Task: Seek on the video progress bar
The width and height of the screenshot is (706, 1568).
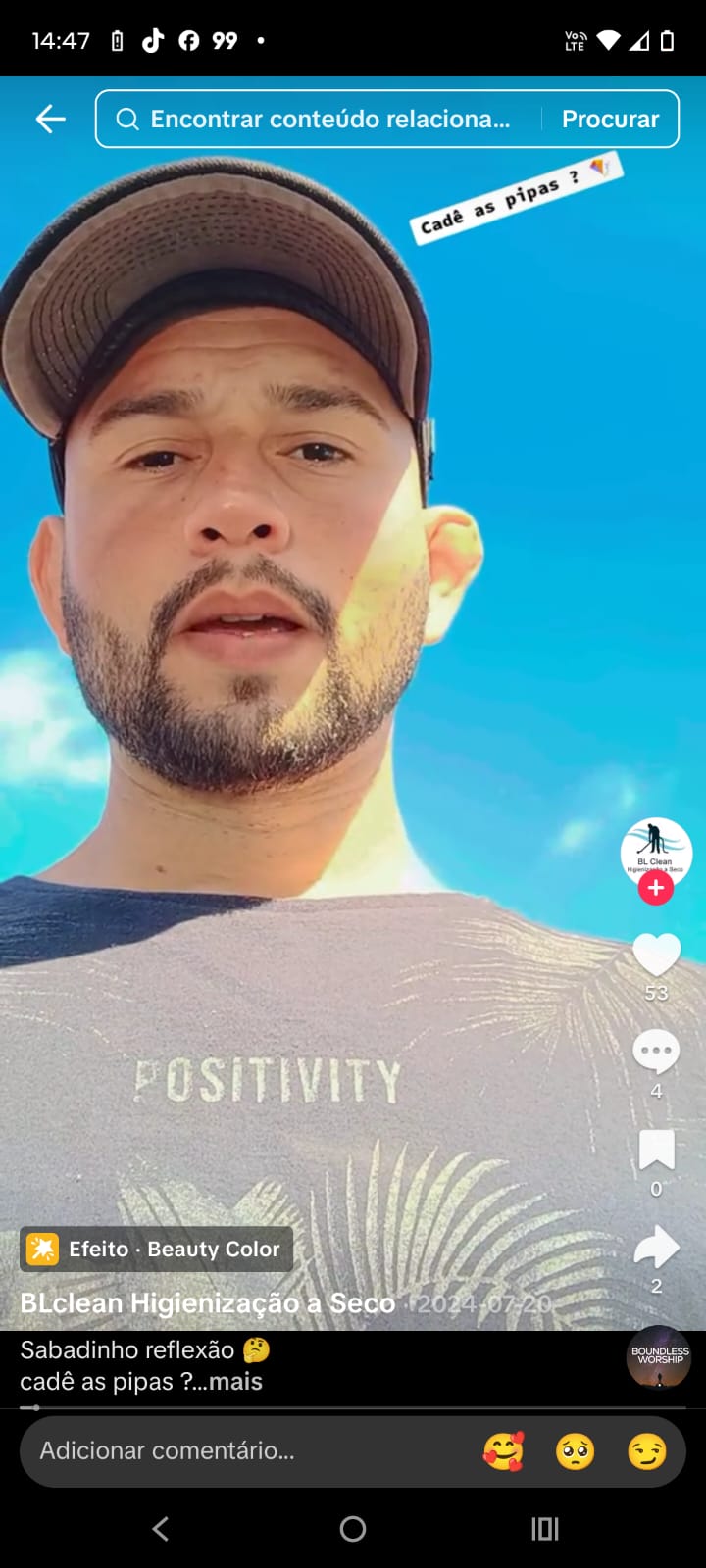Action: [353, 1407]
